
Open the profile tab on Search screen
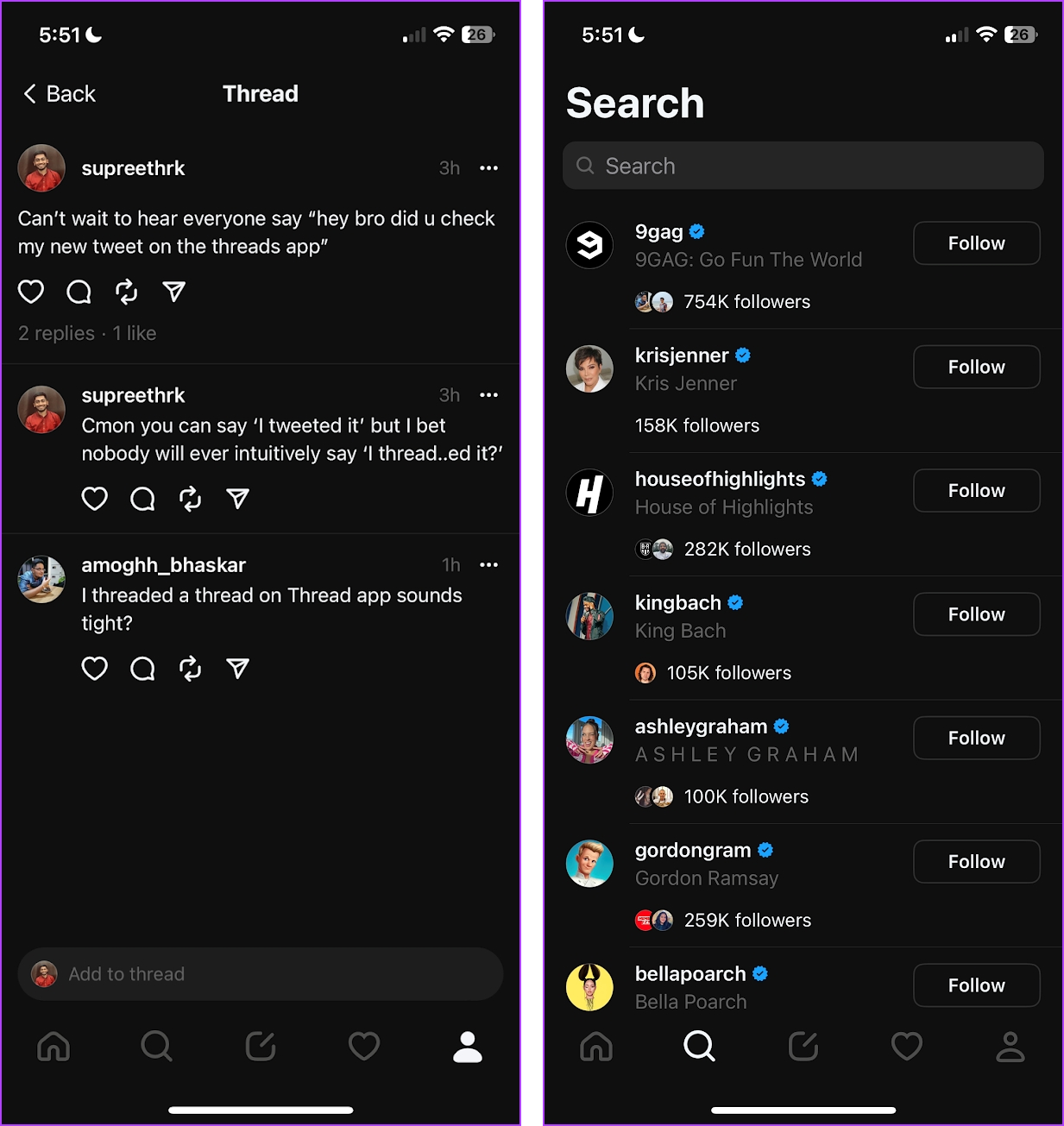1010,1047
